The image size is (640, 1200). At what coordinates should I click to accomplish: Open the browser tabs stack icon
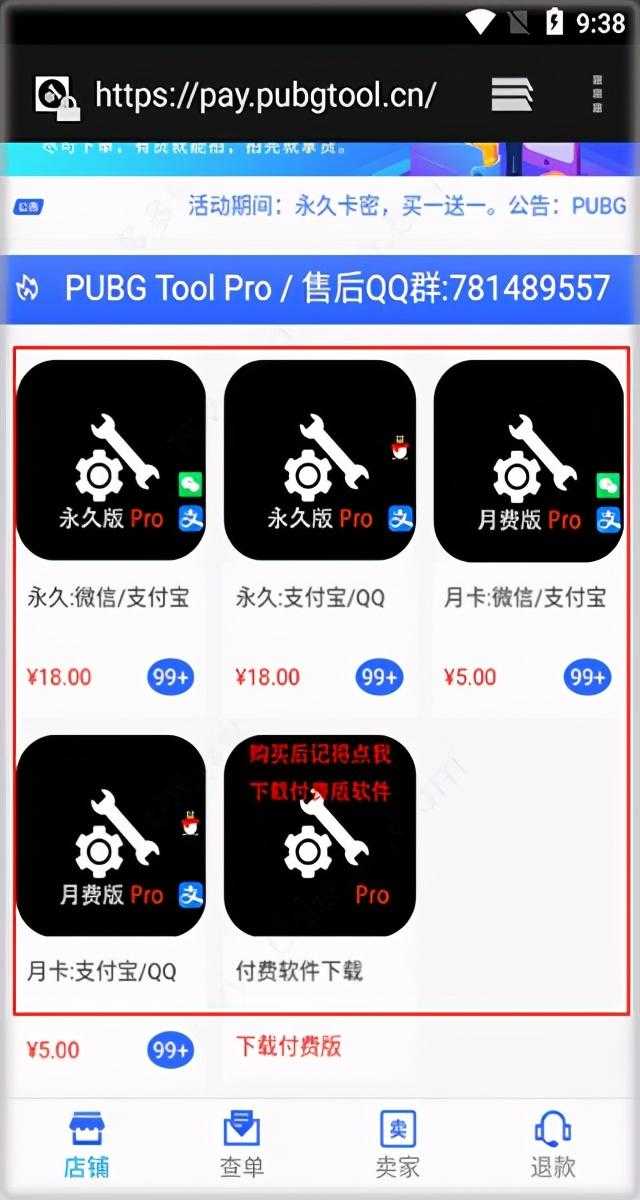(511, 94)
